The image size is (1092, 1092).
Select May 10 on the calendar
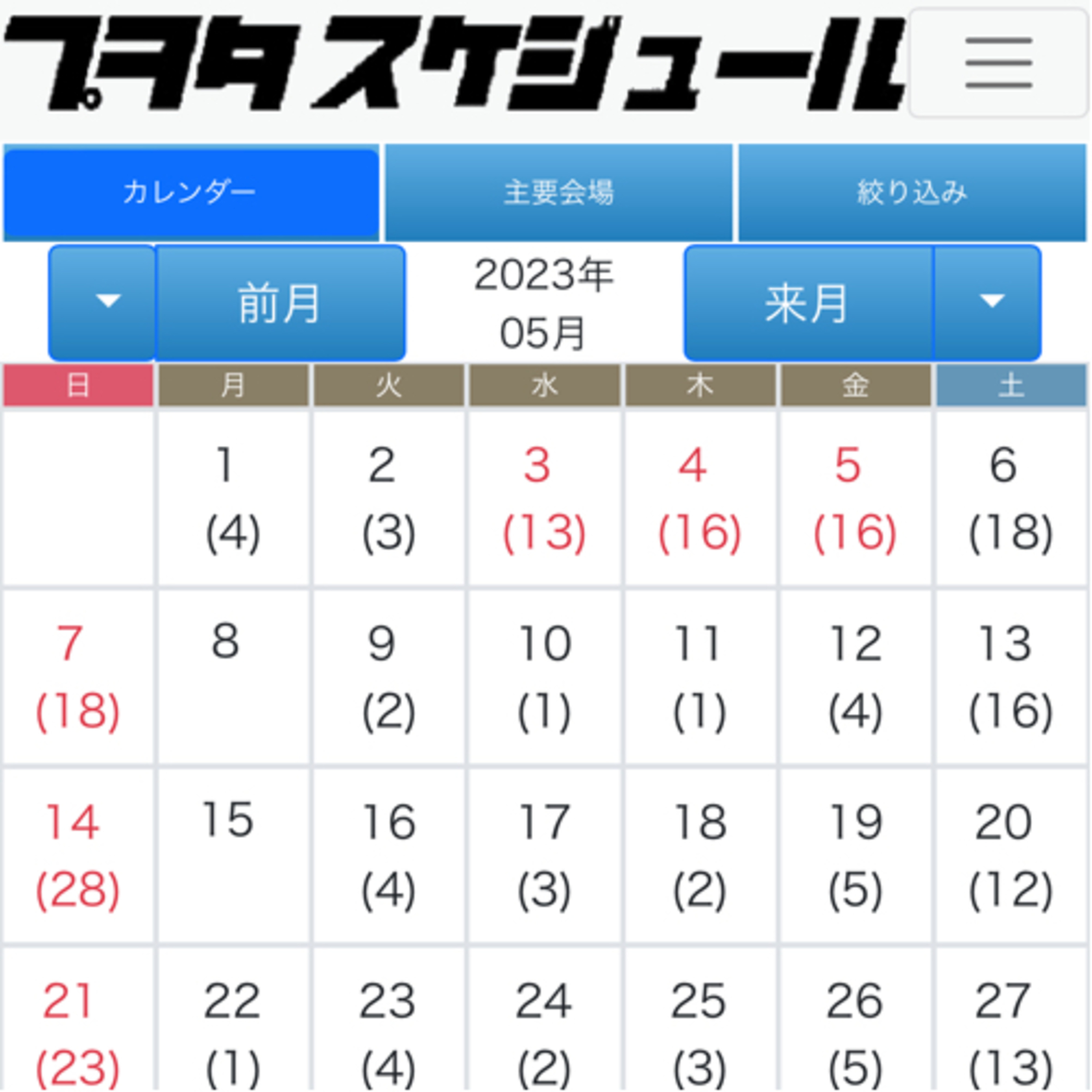[x=544, y=677]
